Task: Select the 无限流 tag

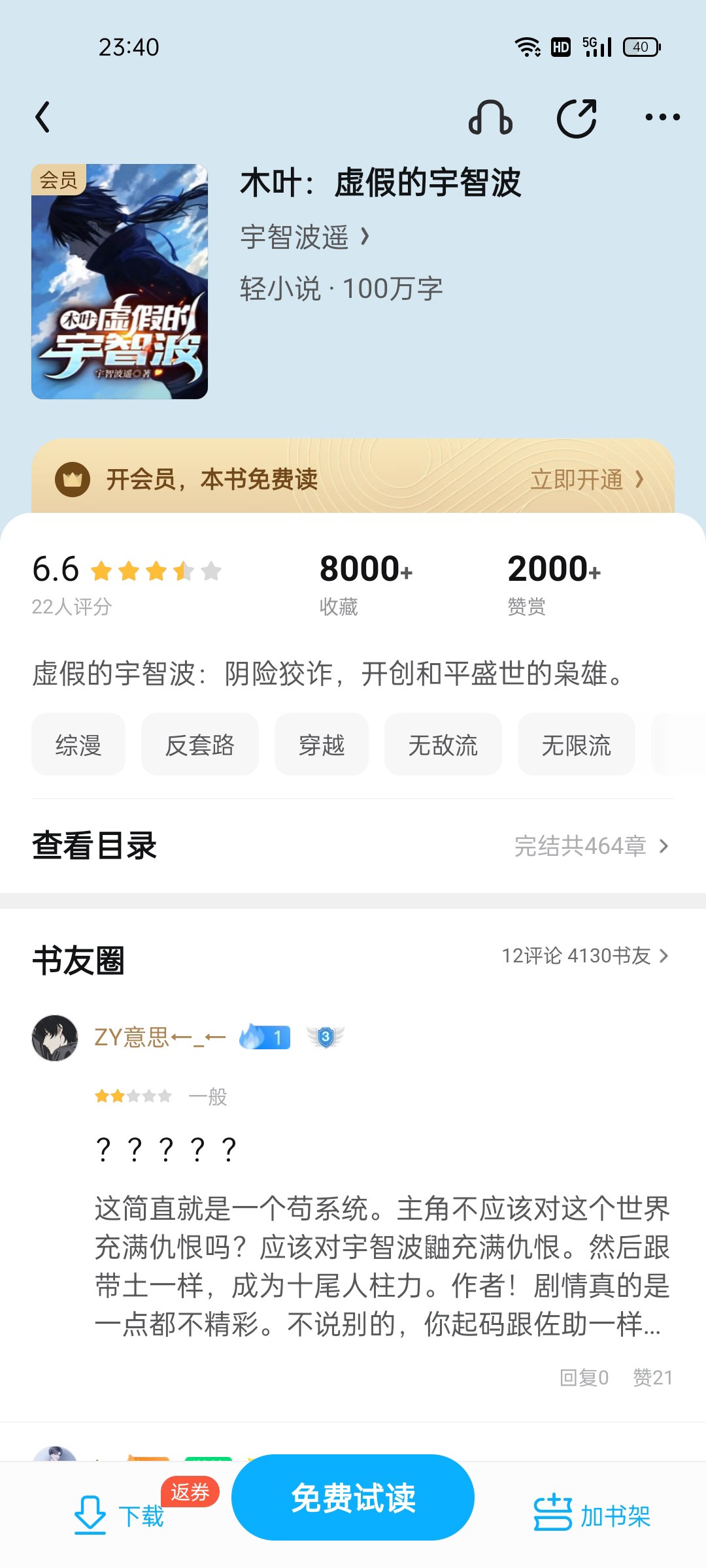Action: pos(576,745)
